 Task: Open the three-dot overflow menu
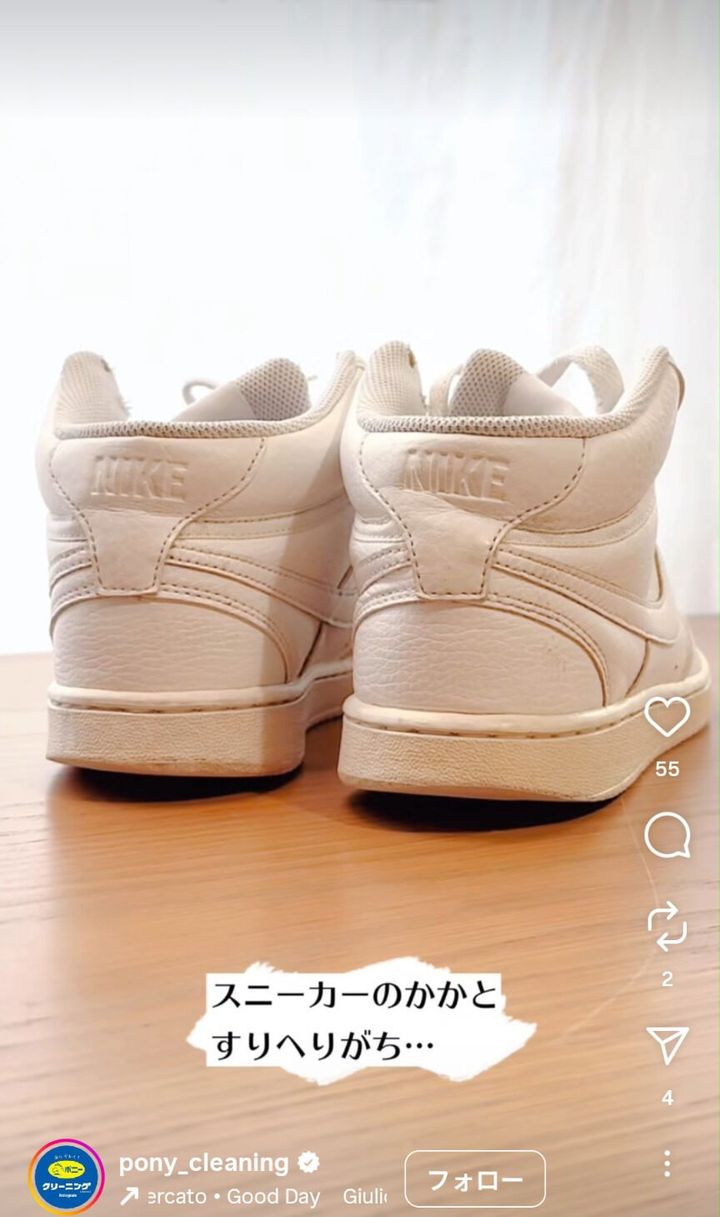click(667, 1163)
